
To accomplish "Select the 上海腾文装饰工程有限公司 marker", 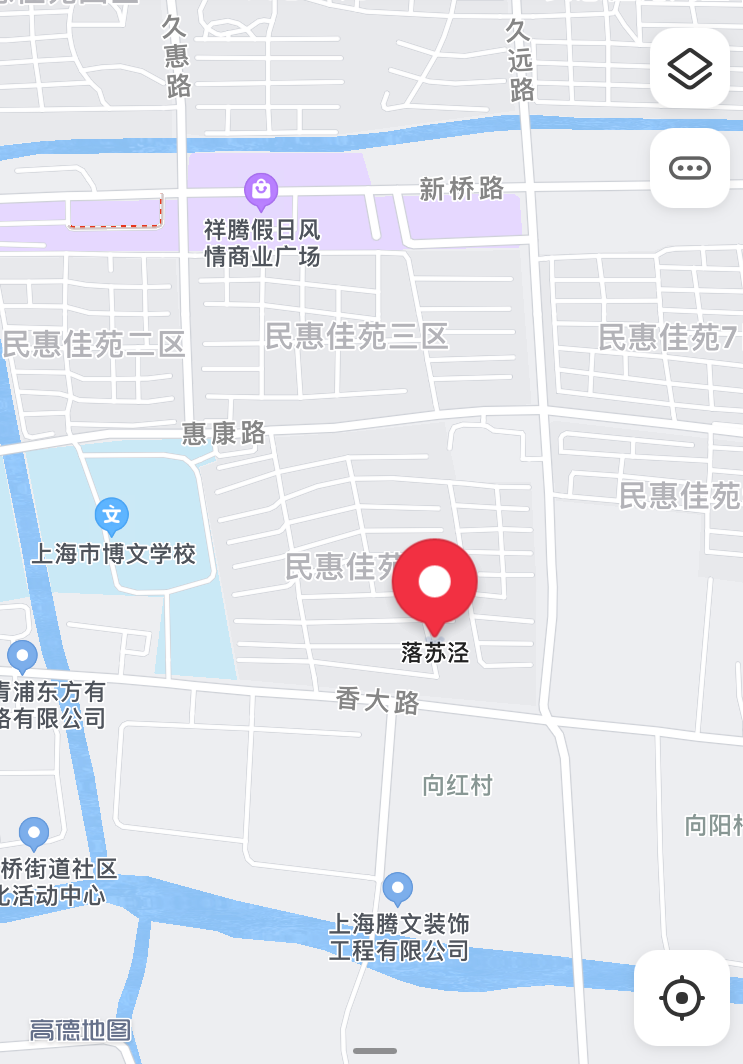I will point(398,887).
